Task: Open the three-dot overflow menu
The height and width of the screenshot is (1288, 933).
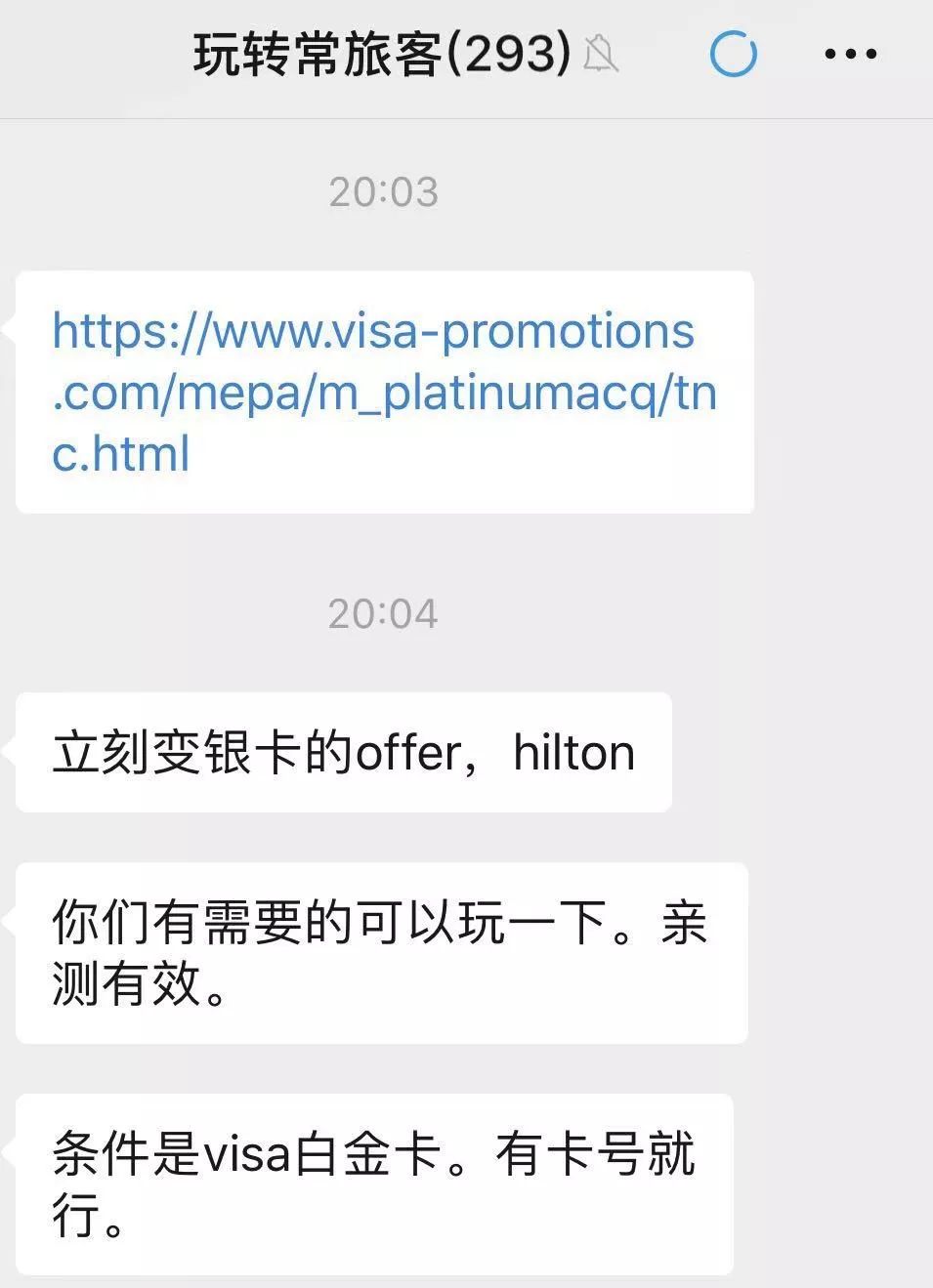Action: [x=850, y=54]
